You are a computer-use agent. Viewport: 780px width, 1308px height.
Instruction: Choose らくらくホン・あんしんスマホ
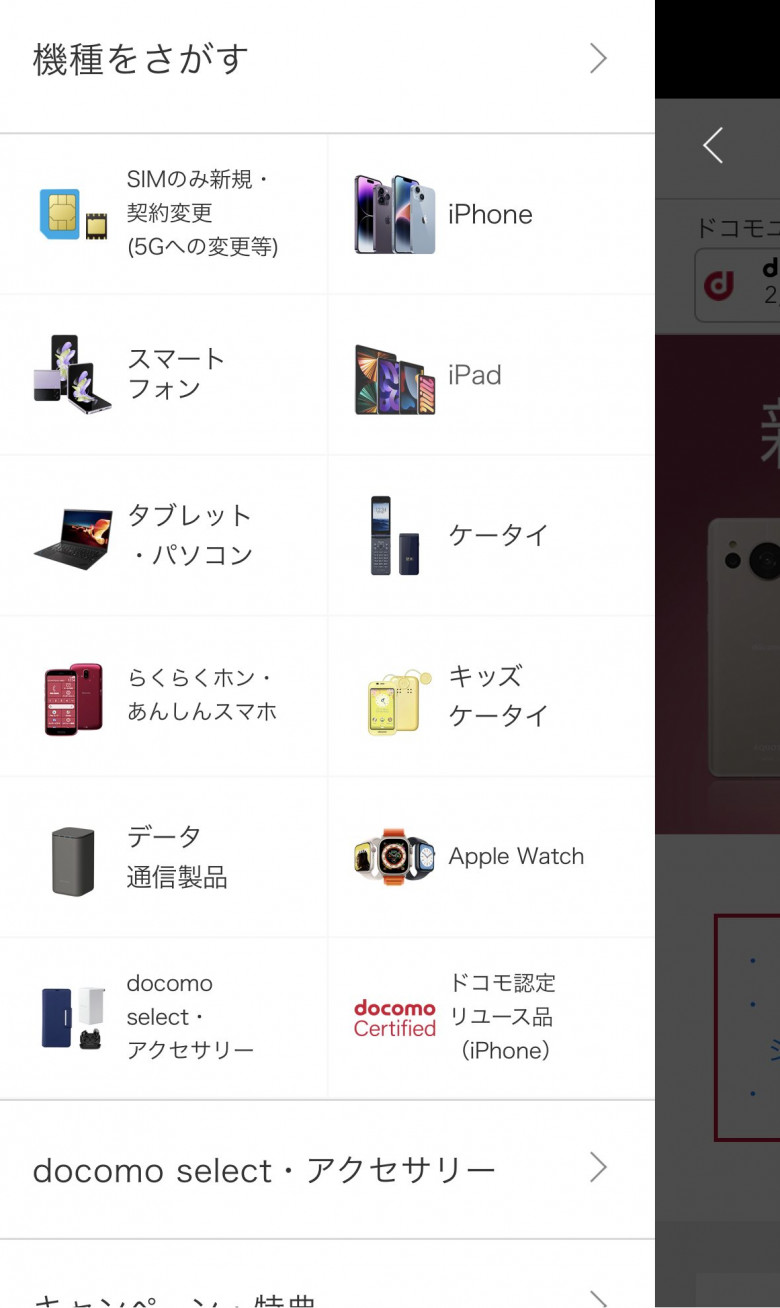164,696
